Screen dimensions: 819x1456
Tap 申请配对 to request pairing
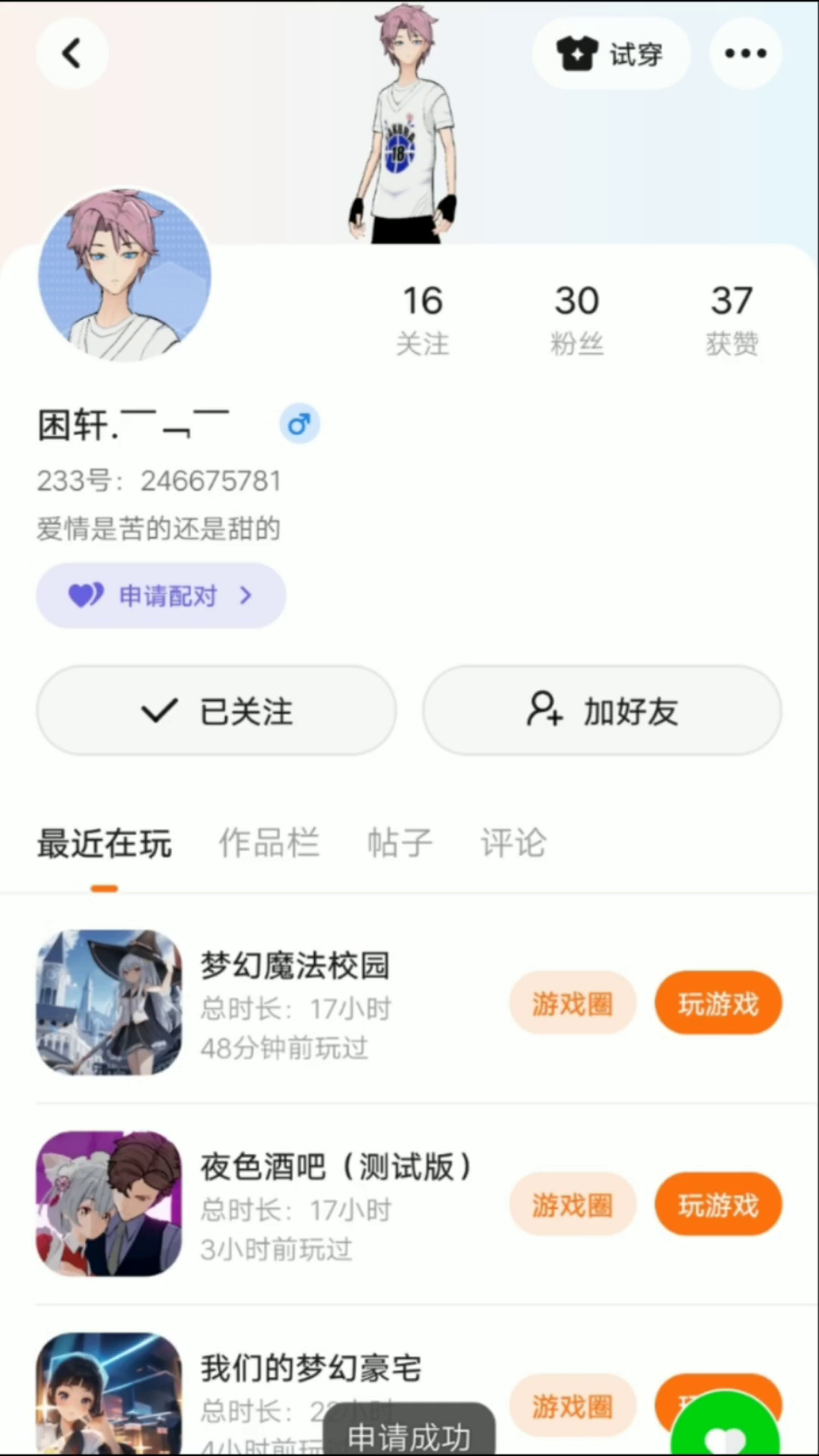click(x=161, y=596)
